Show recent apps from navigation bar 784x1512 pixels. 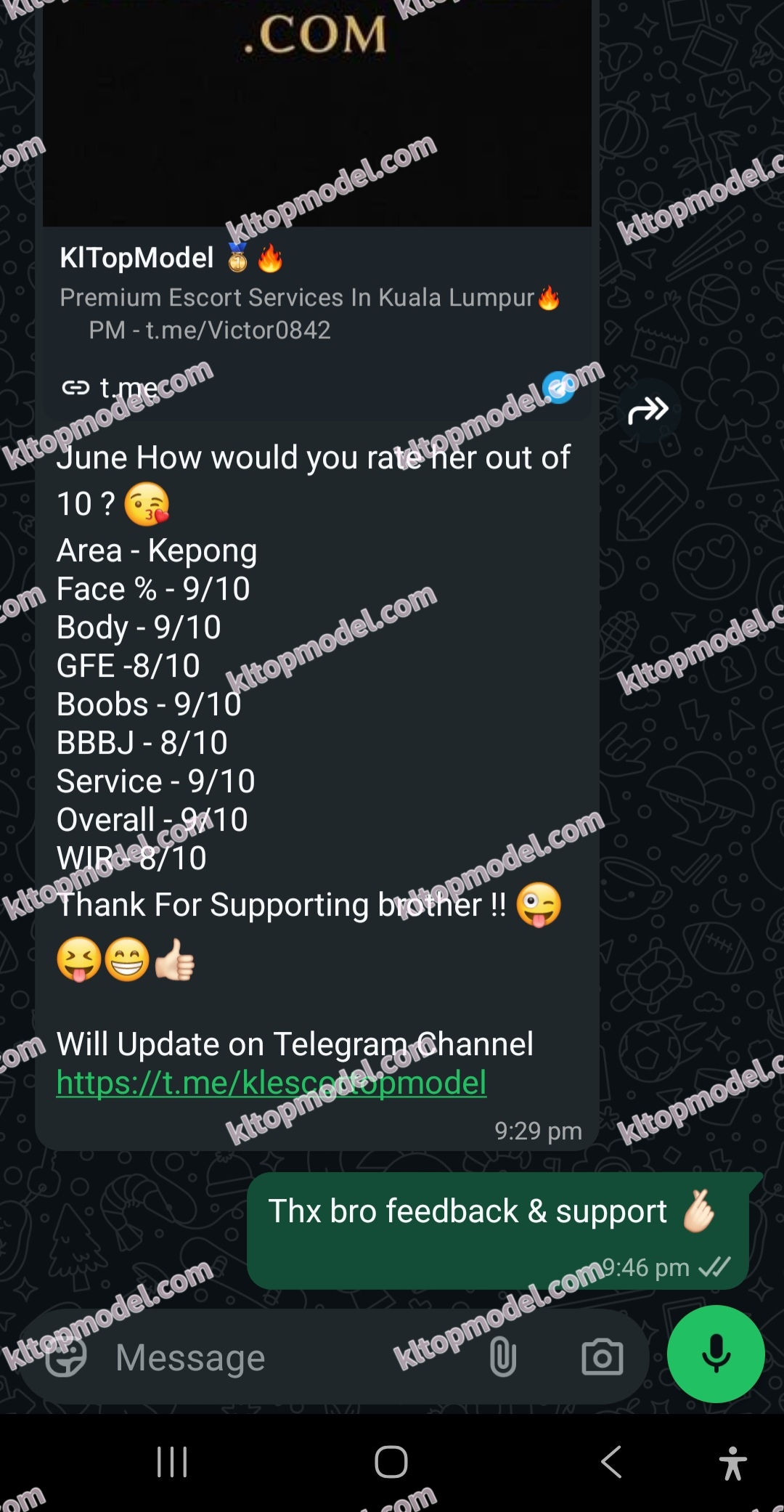coord(172,1462)
